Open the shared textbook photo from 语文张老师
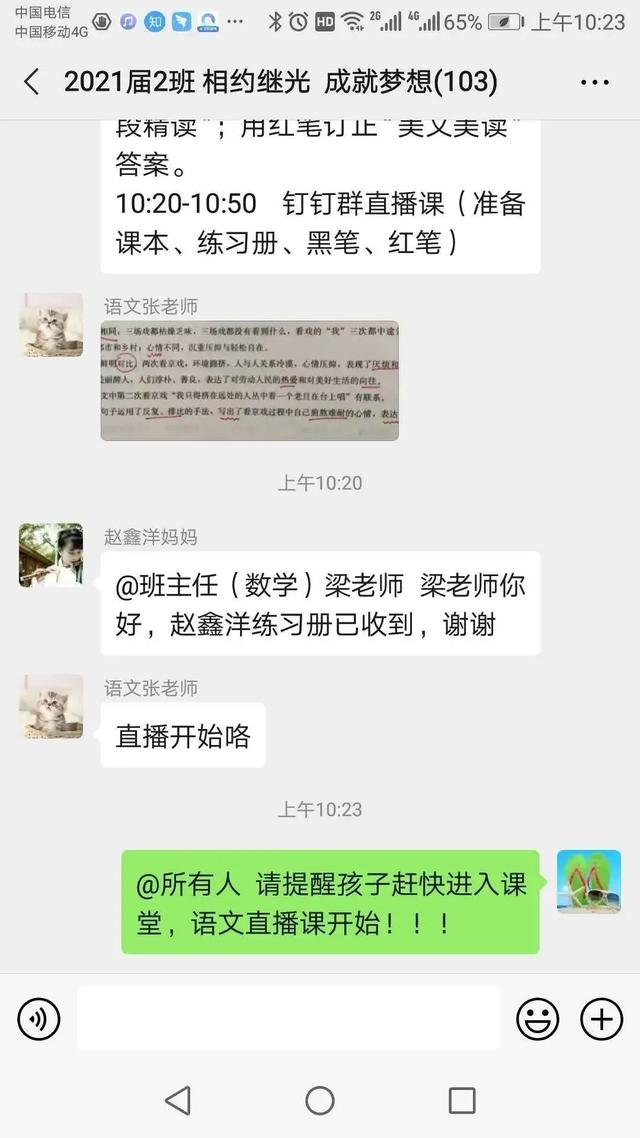The width and height of the screenshot is (640, 1138). coord(249,381)
